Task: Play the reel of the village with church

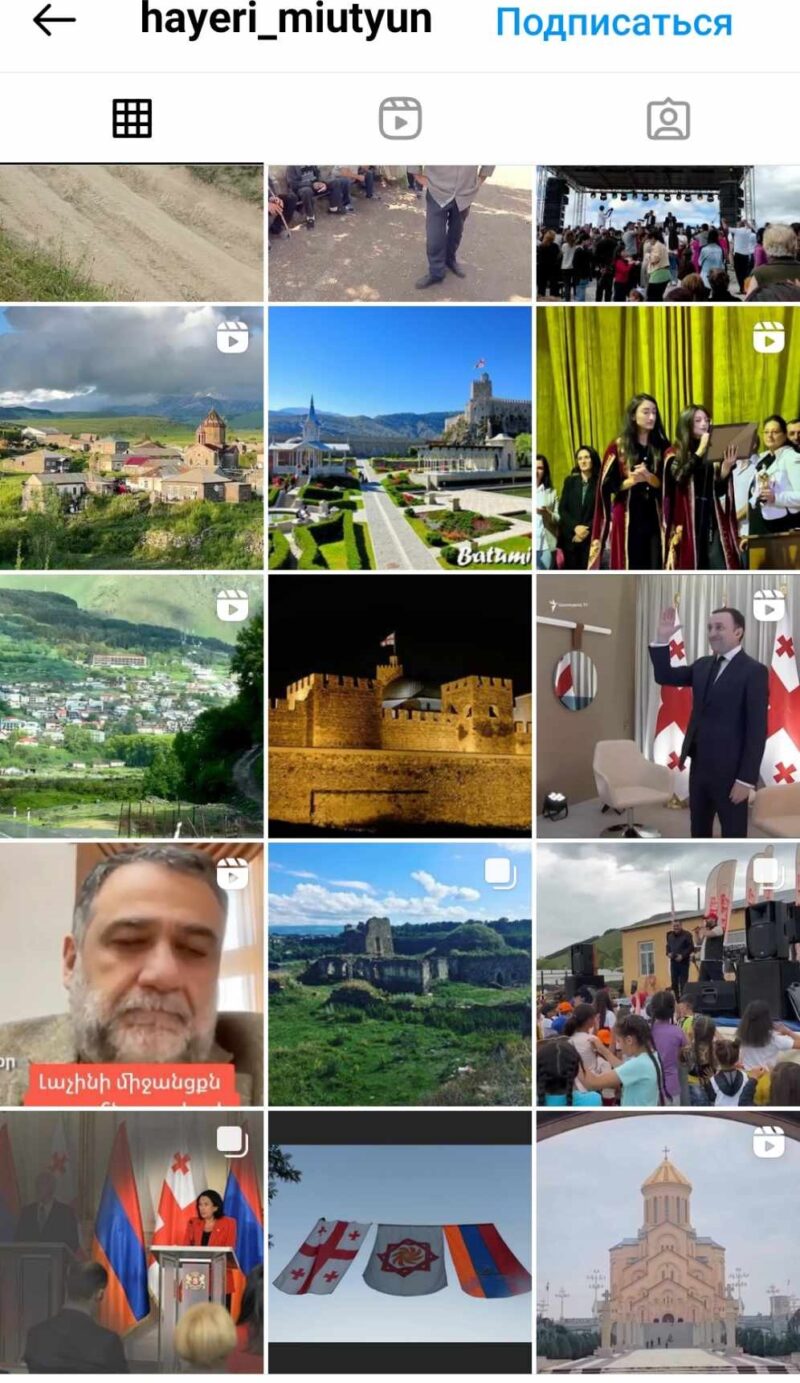Action: [131, 438]
